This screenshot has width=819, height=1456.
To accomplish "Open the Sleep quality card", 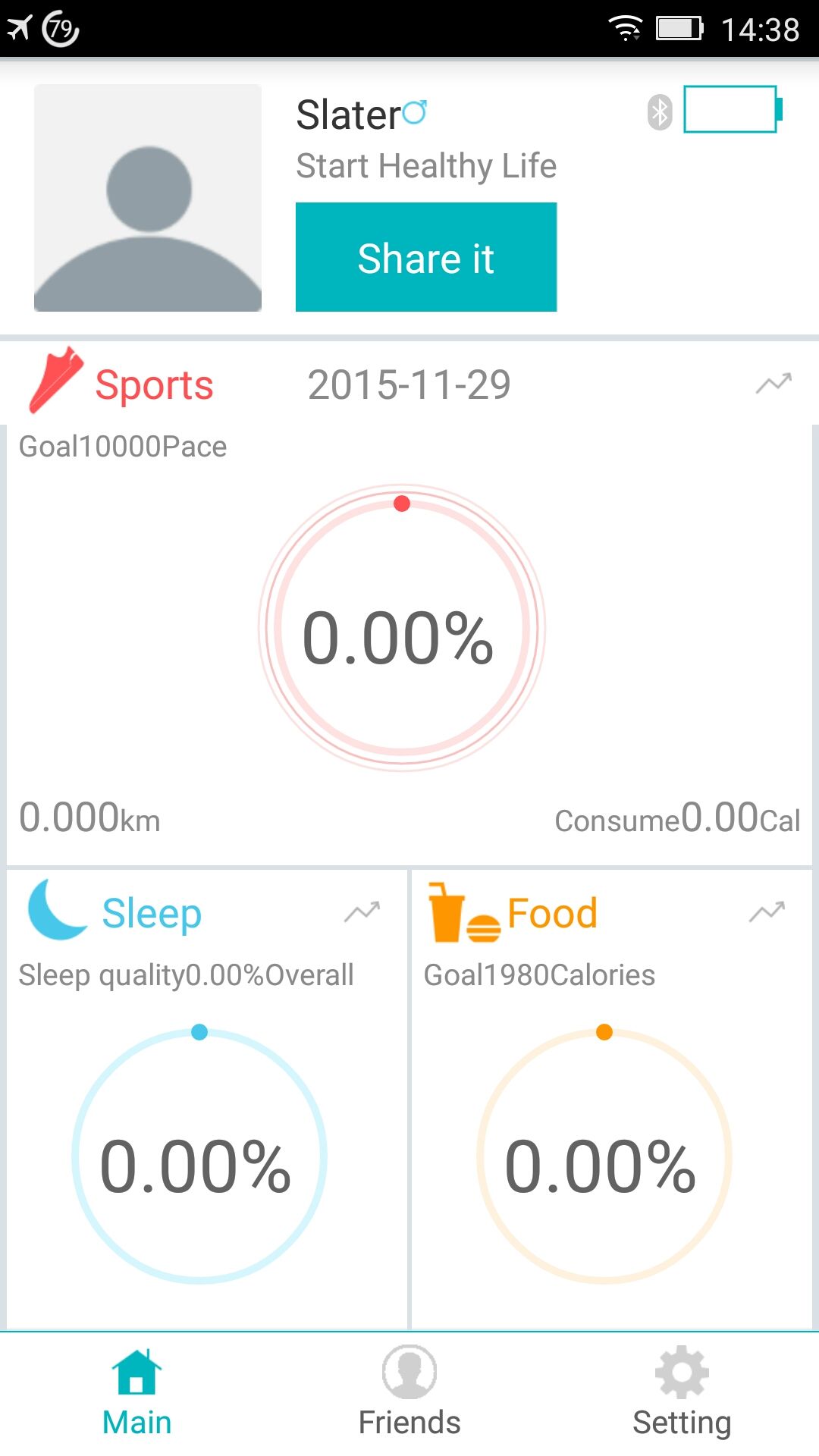I will (207, 1100).
